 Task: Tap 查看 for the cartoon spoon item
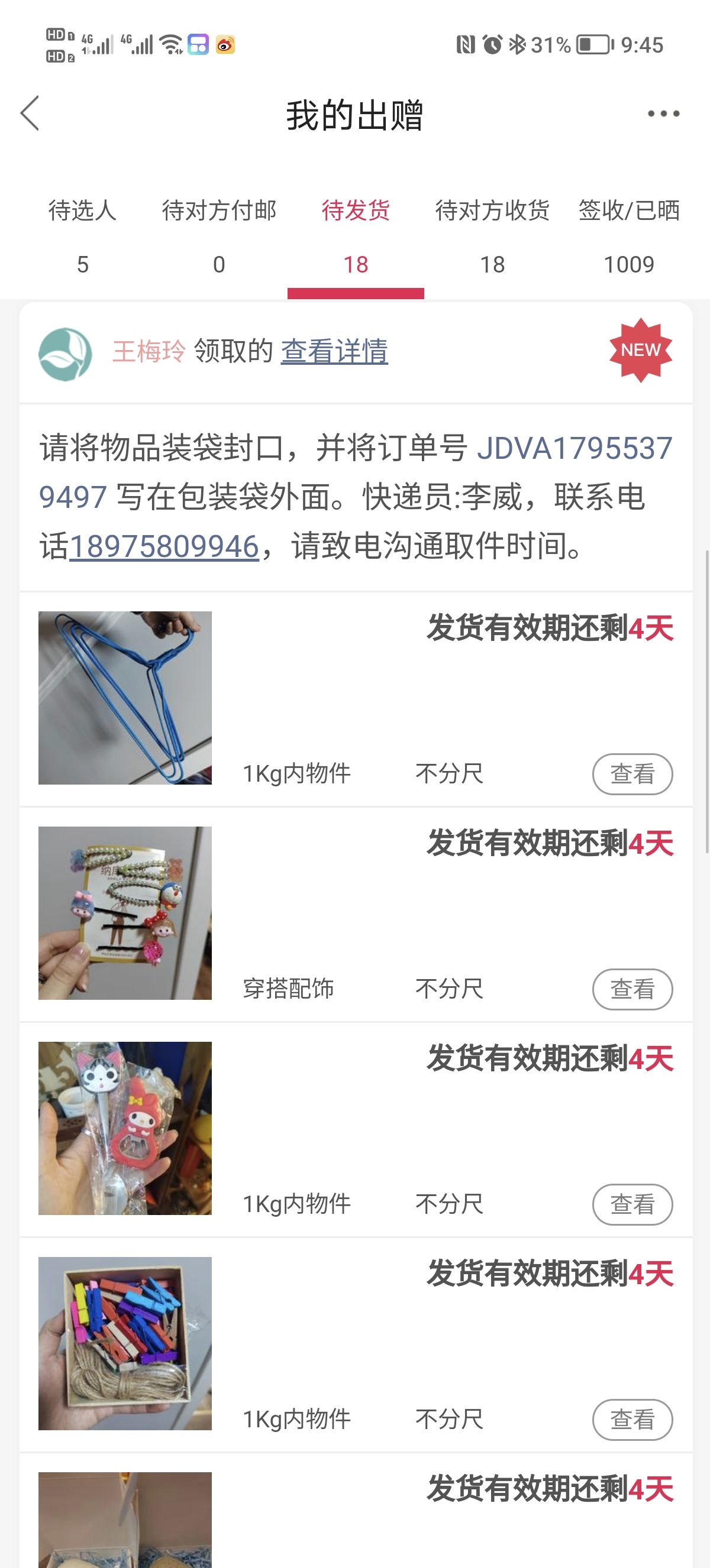point(632,1204)
